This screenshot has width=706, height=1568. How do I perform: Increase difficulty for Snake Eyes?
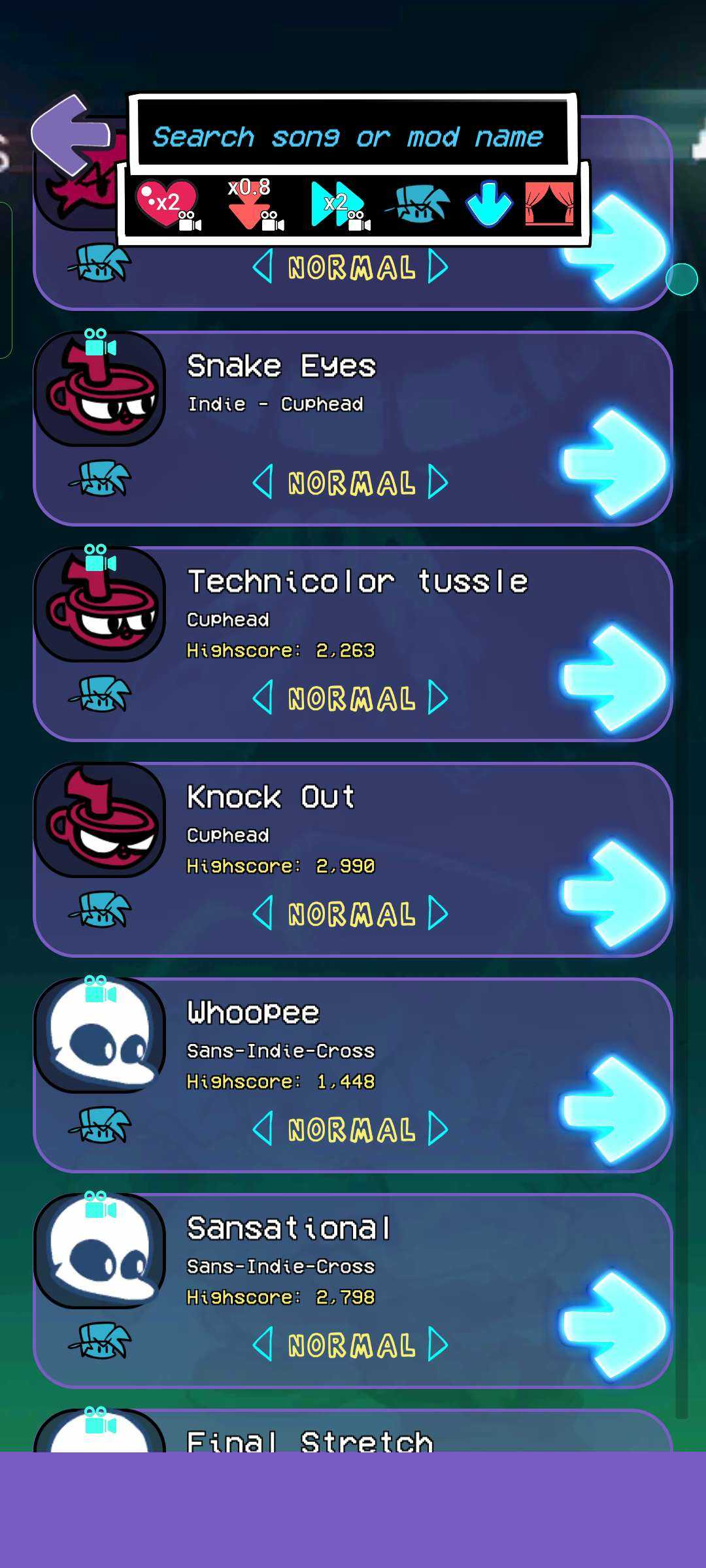point(438,483)
